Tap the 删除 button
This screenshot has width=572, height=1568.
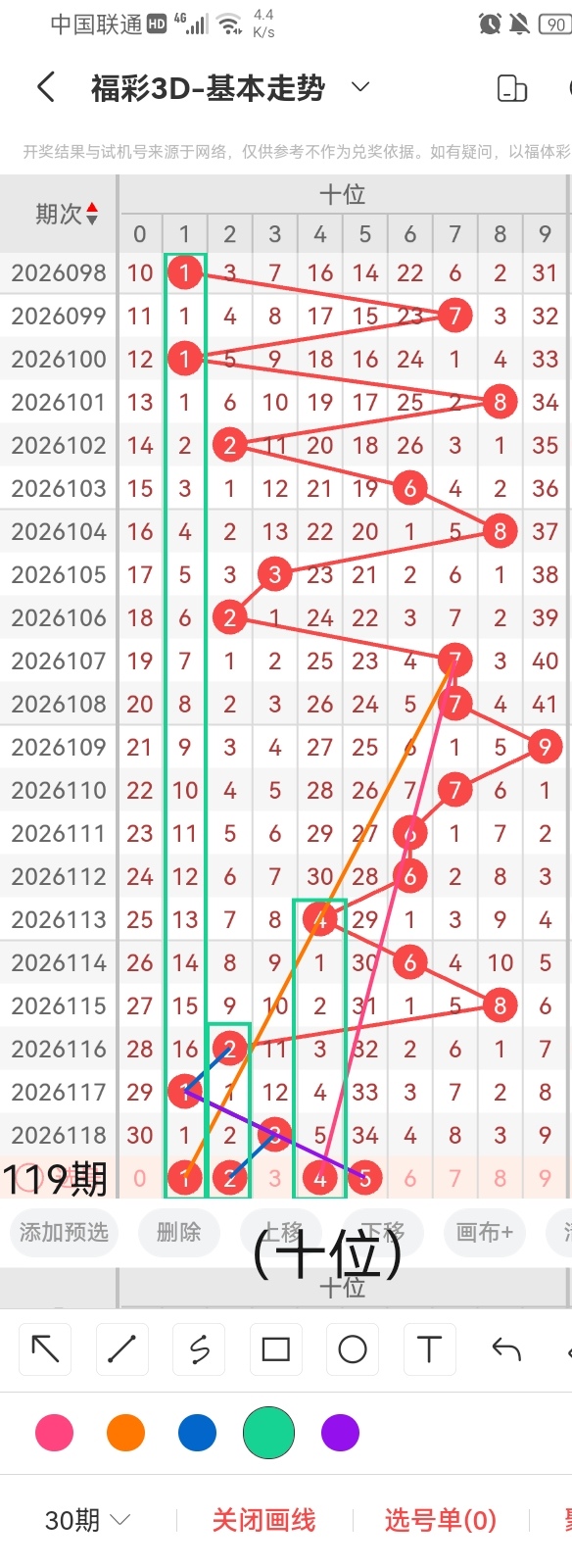[x=178, y=1232]
